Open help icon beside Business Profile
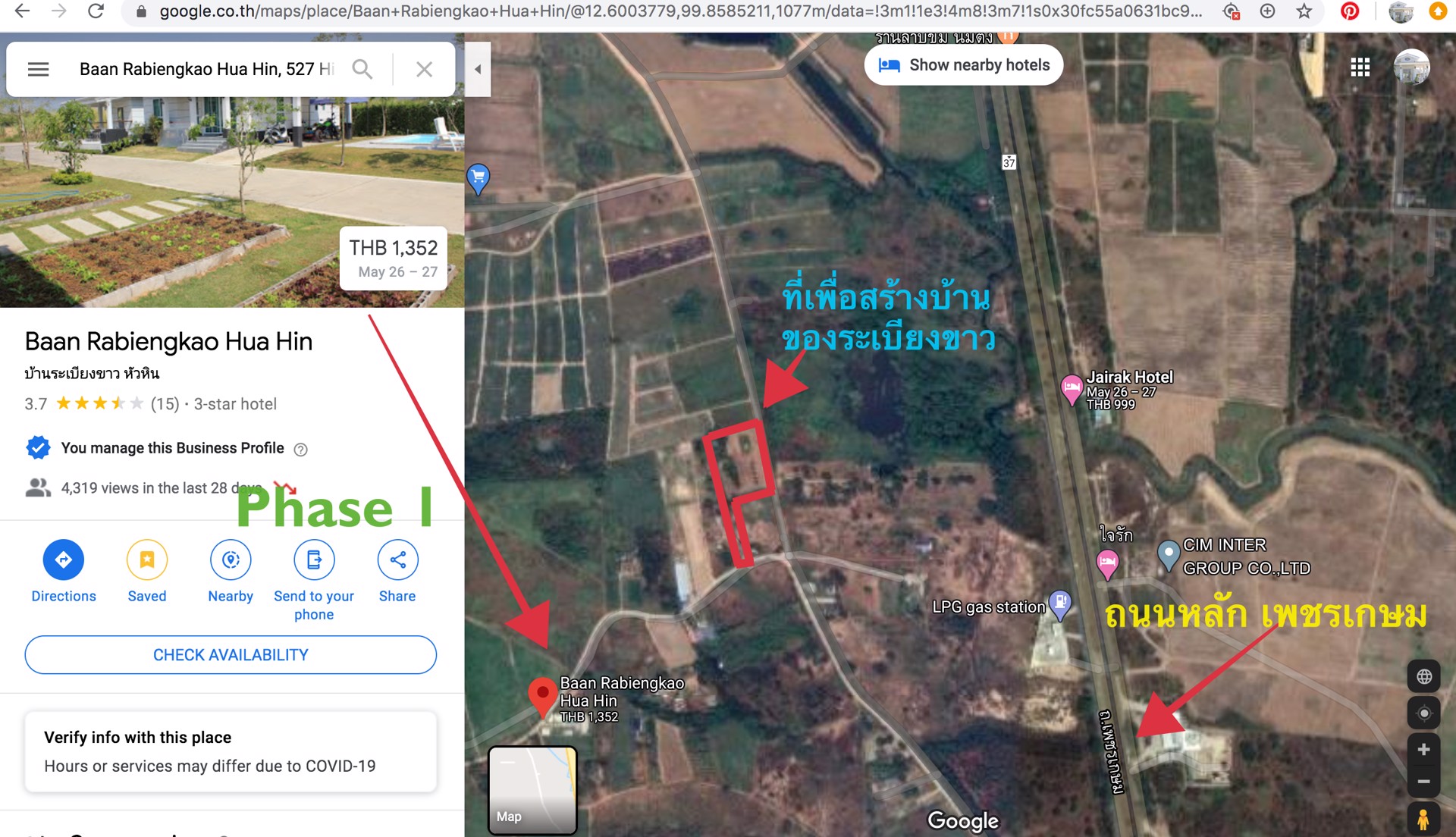Screen dimensions: 1456x837 pos(301,450)
